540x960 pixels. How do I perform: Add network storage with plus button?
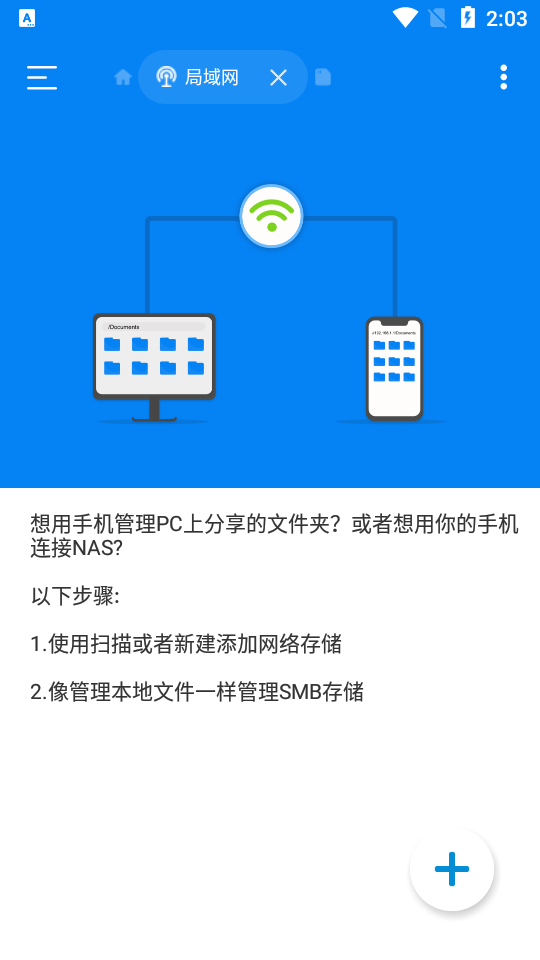pos(452,869)
